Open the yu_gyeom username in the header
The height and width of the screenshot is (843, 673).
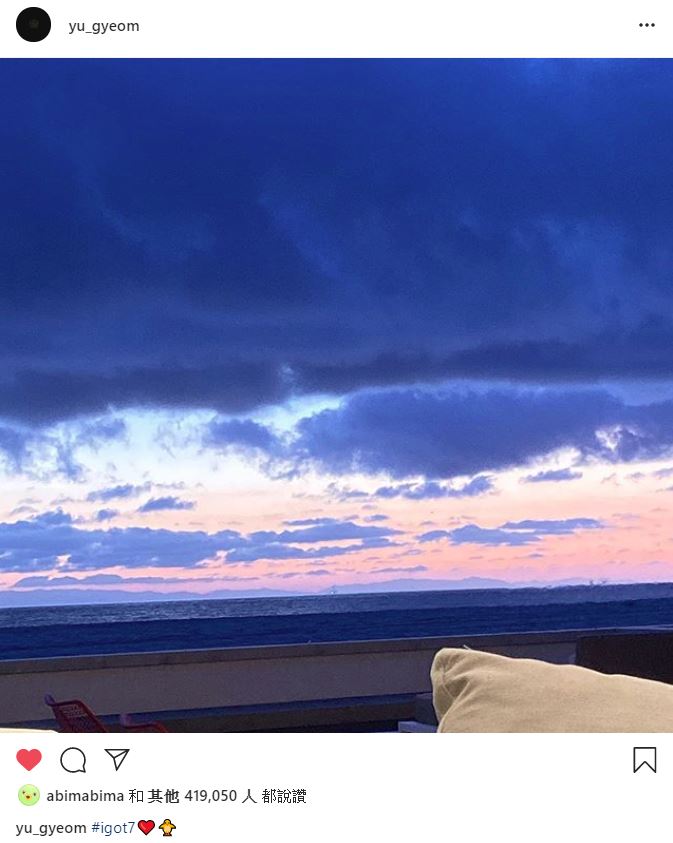coord(104,26)
